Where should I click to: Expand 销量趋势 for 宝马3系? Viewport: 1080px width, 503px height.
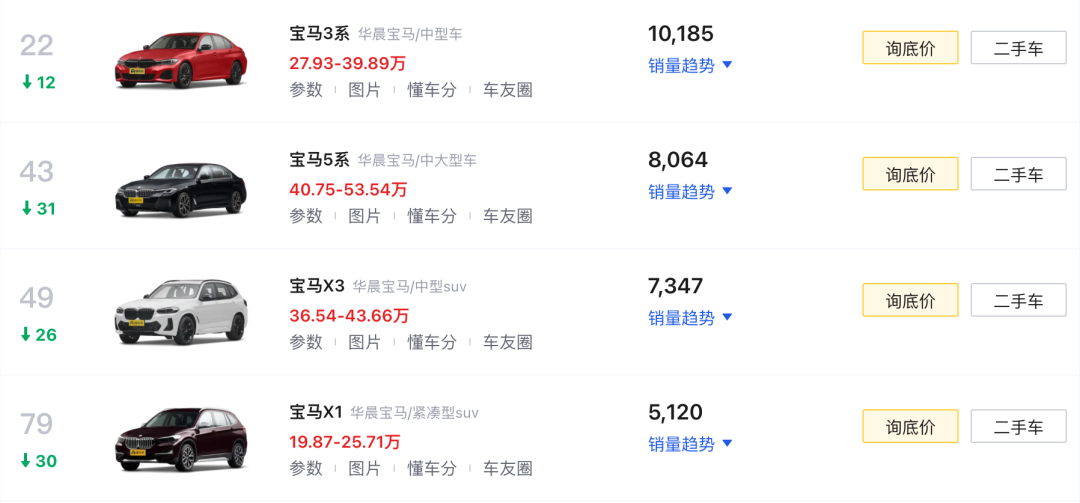coord(690,65)
